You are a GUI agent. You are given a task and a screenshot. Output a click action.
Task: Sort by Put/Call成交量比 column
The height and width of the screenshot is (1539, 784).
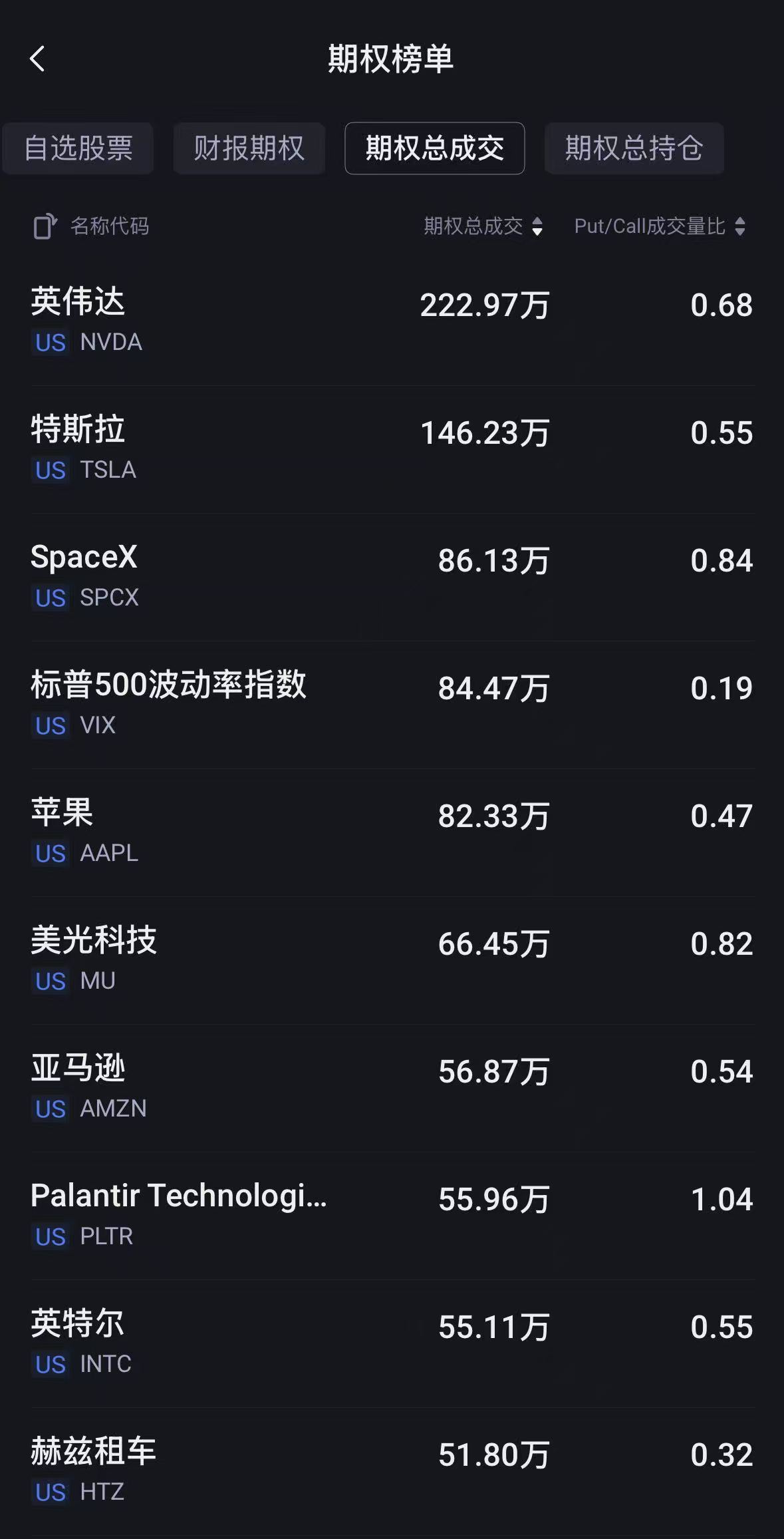point(660,226)
